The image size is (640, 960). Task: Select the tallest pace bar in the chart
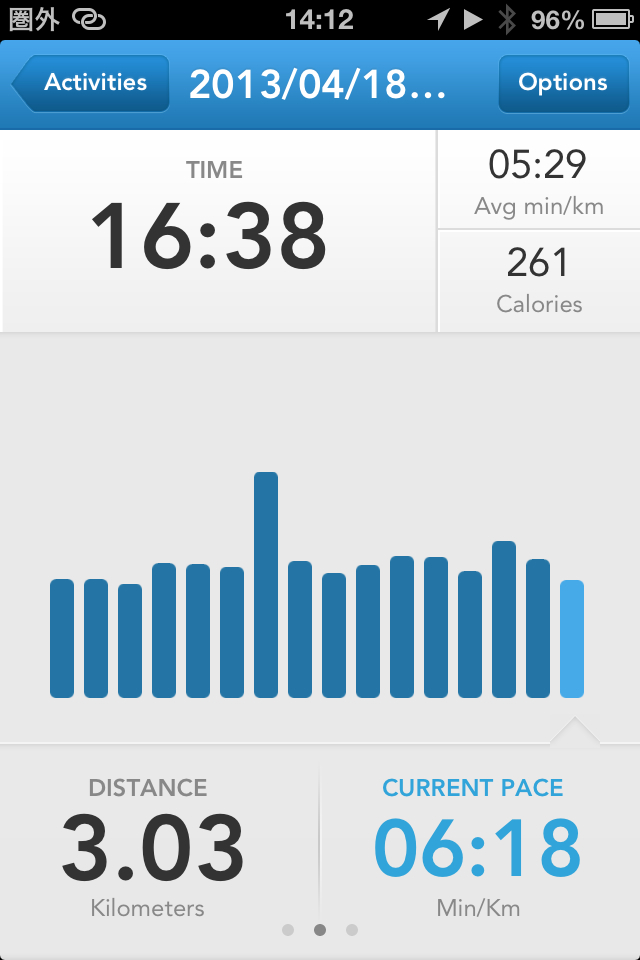[266, 585]
